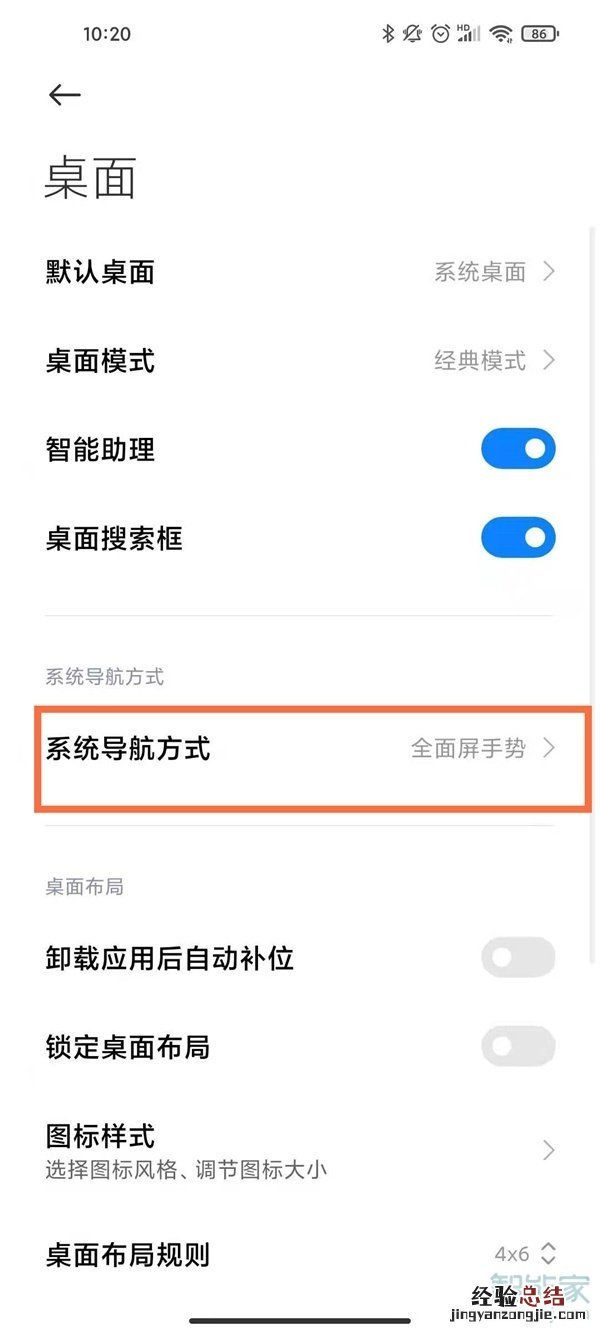Open 默认桌面 setting
This screenshot has width=600, height=1333.
pyautogui.click(x=300, y=272)
